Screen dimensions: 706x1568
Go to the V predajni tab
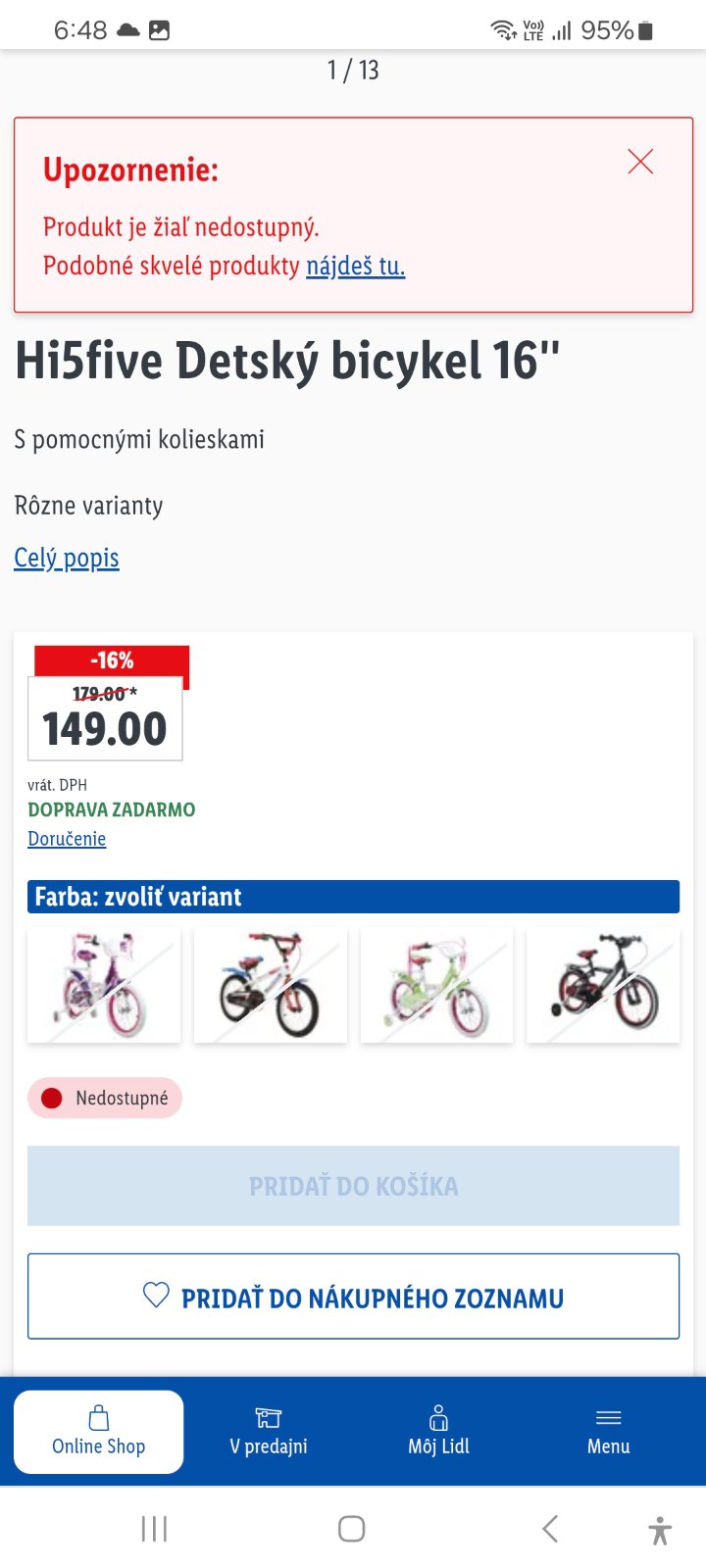point(269,1431)
